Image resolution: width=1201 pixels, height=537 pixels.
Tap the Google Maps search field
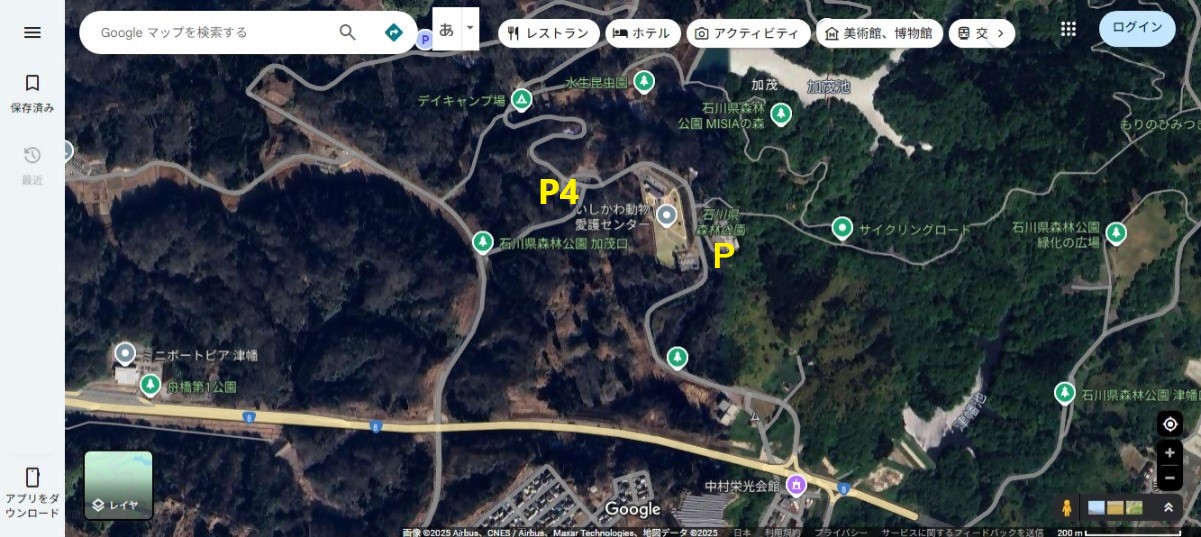(x=210, y=33)
